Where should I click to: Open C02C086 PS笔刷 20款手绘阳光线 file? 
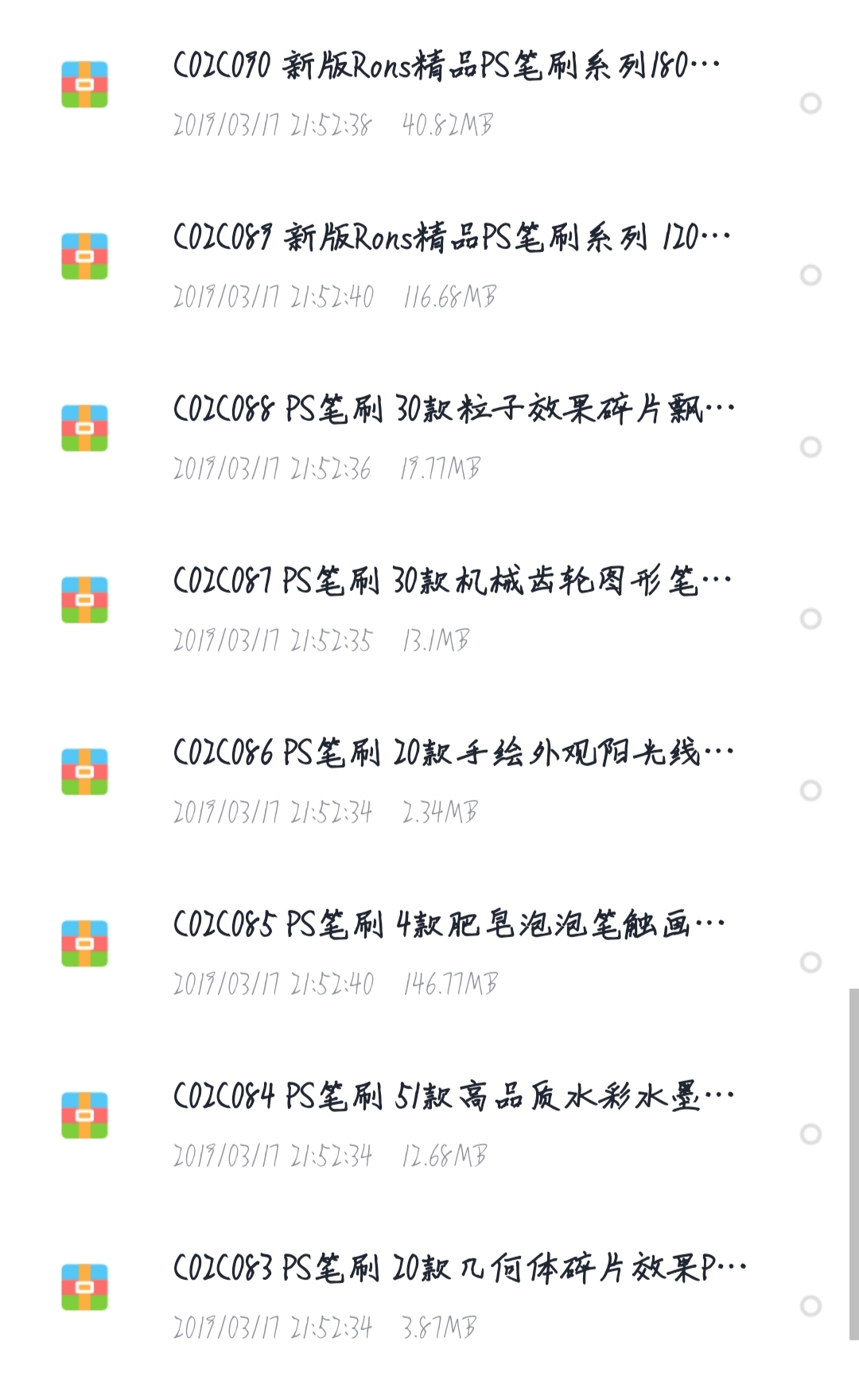(x=453, y=752)
